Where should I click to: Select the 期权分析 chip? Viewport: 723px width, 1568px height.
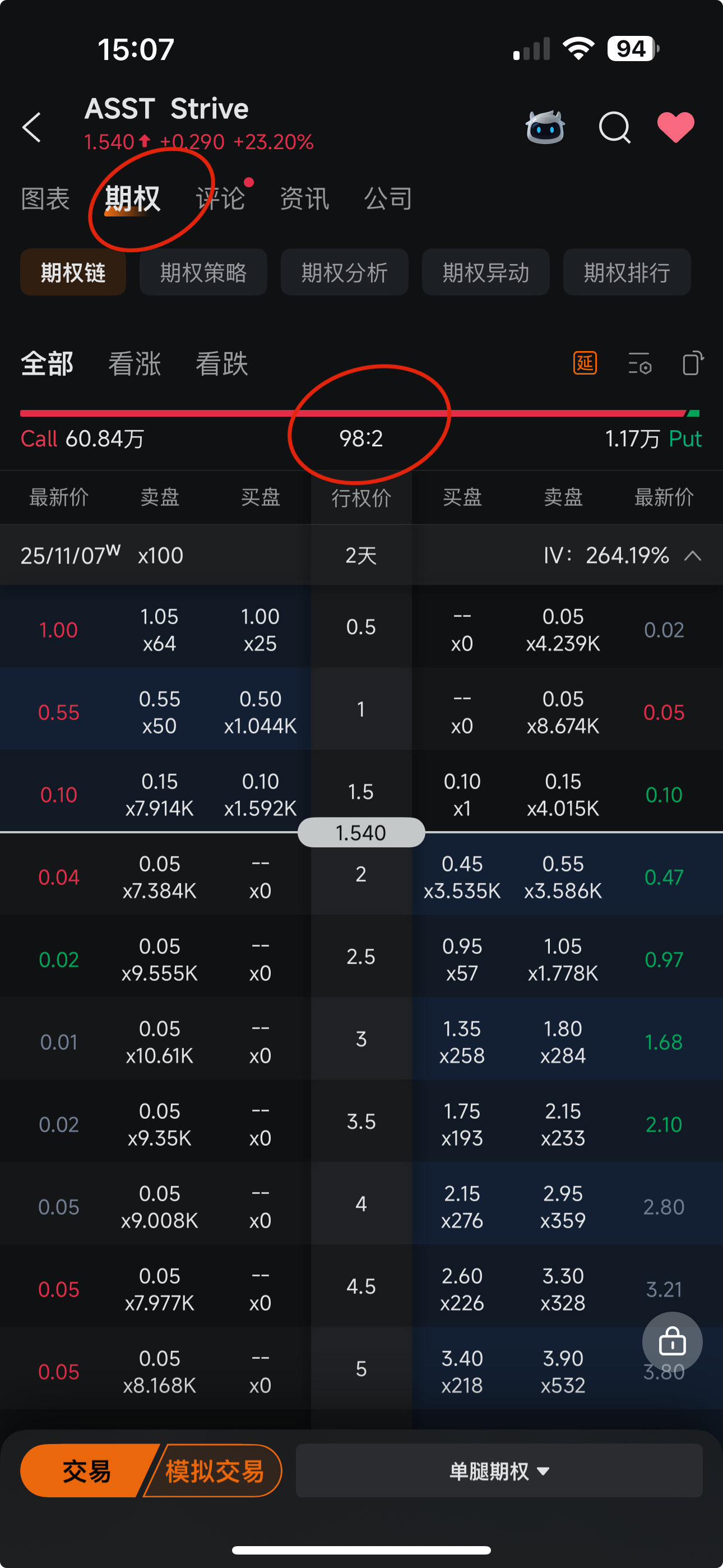coord(345,272)
